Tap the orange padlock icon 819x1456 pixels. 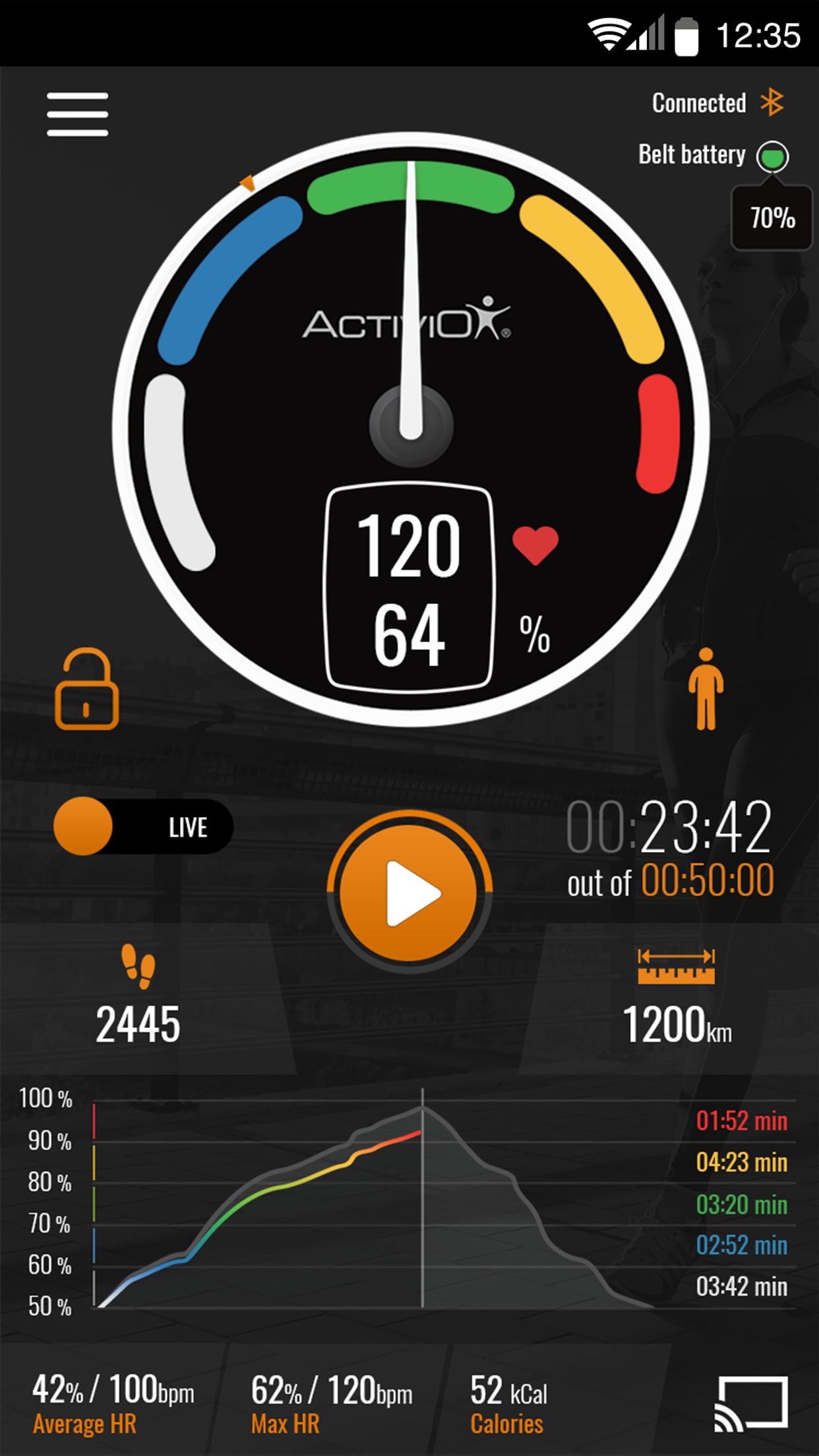click(86, 690)
